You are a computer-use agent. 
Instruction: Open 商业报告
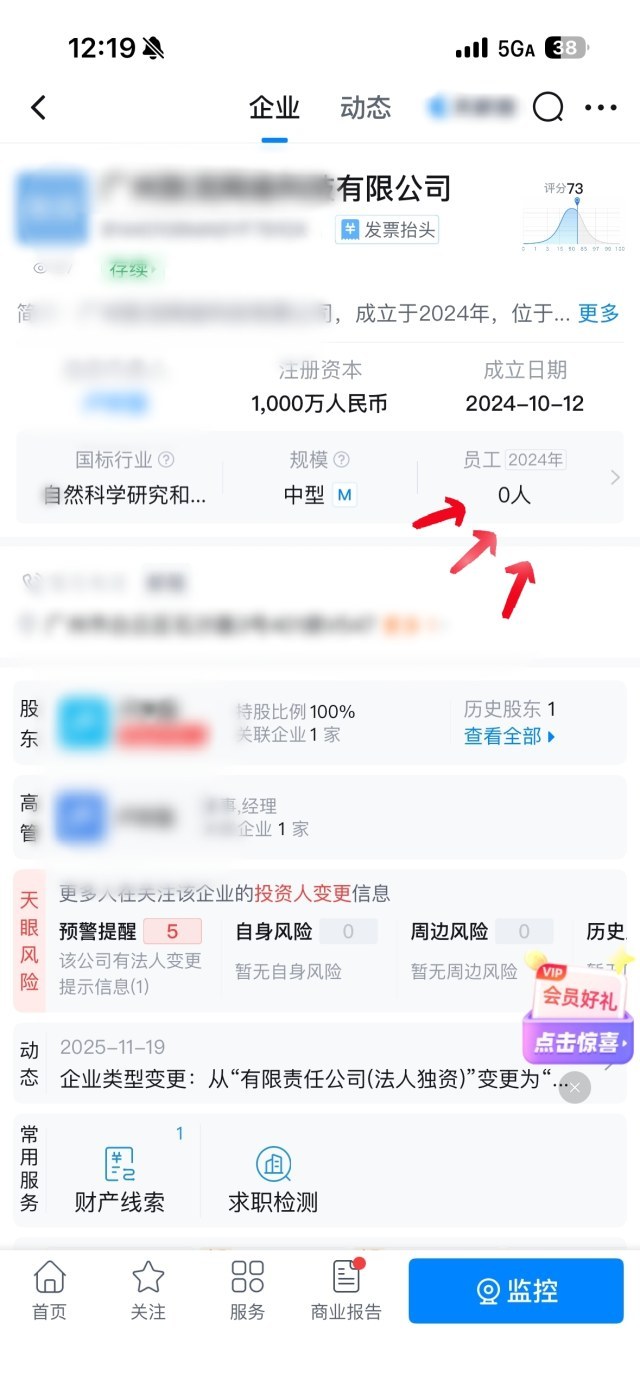(x=346, y=1290)
